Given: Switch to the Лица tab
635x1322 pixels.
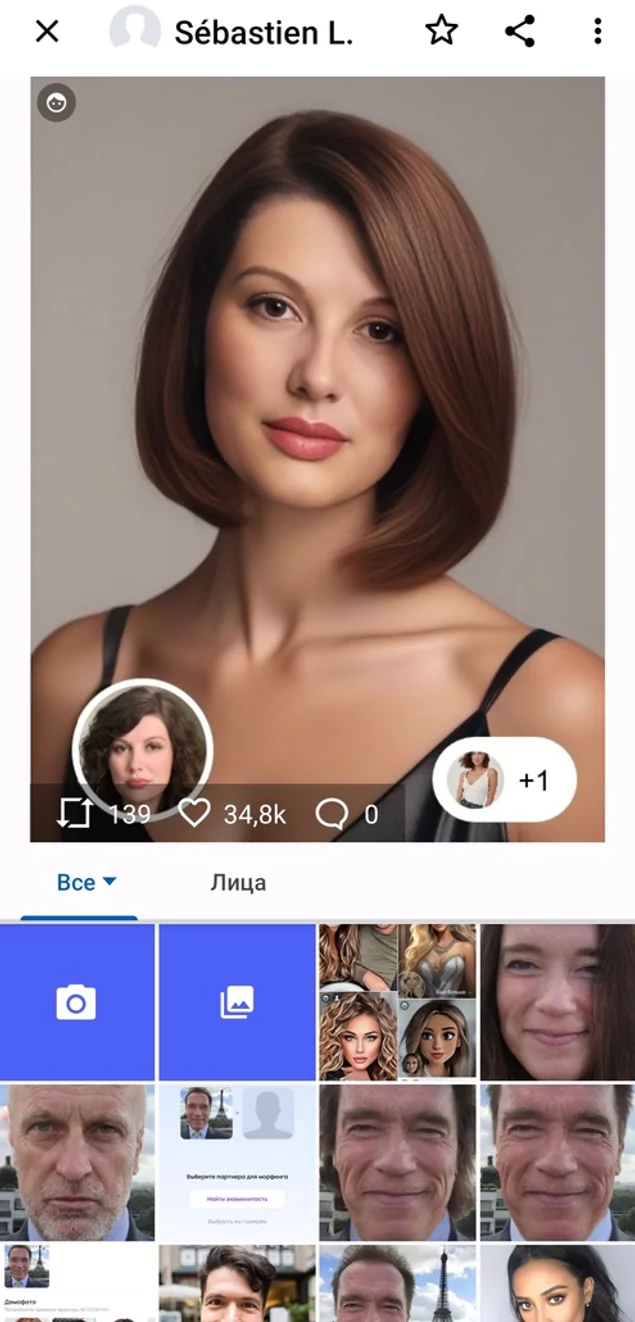Looking at the screenshot, I should [x=238, y=883].
